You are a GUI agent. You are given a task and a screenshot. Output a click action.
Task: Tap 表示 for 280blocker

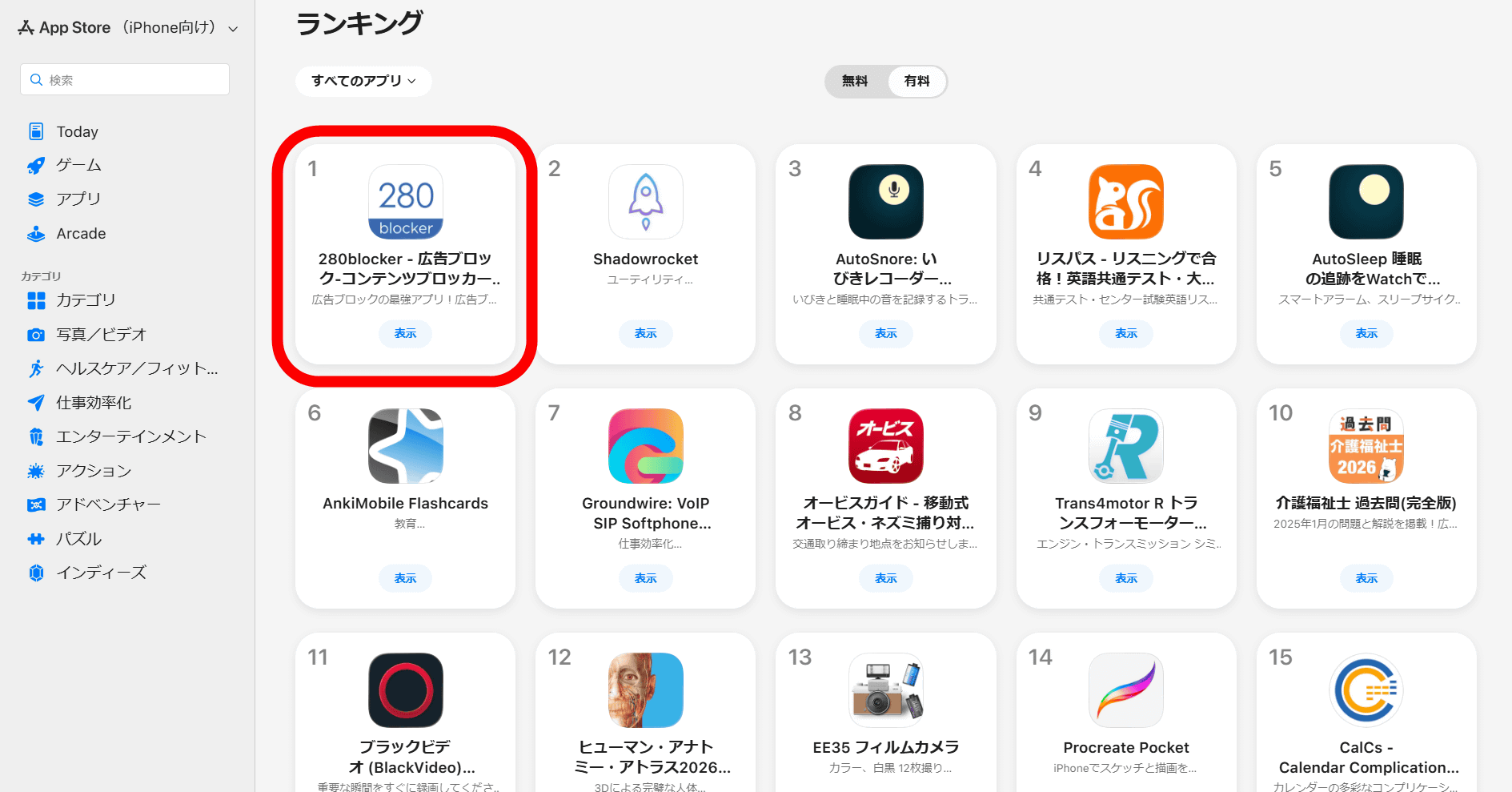(405, 333)
